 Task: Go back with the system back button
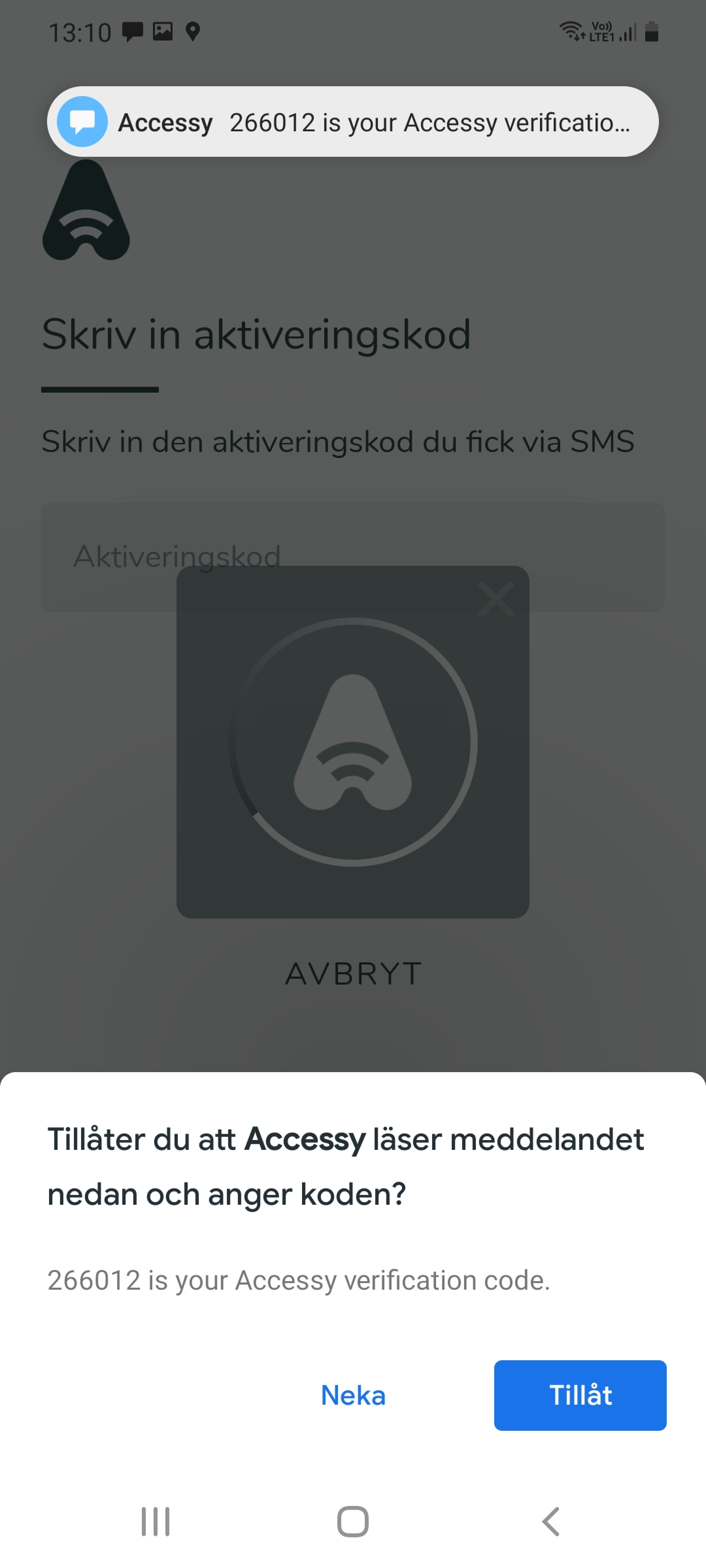point(550,1521)
